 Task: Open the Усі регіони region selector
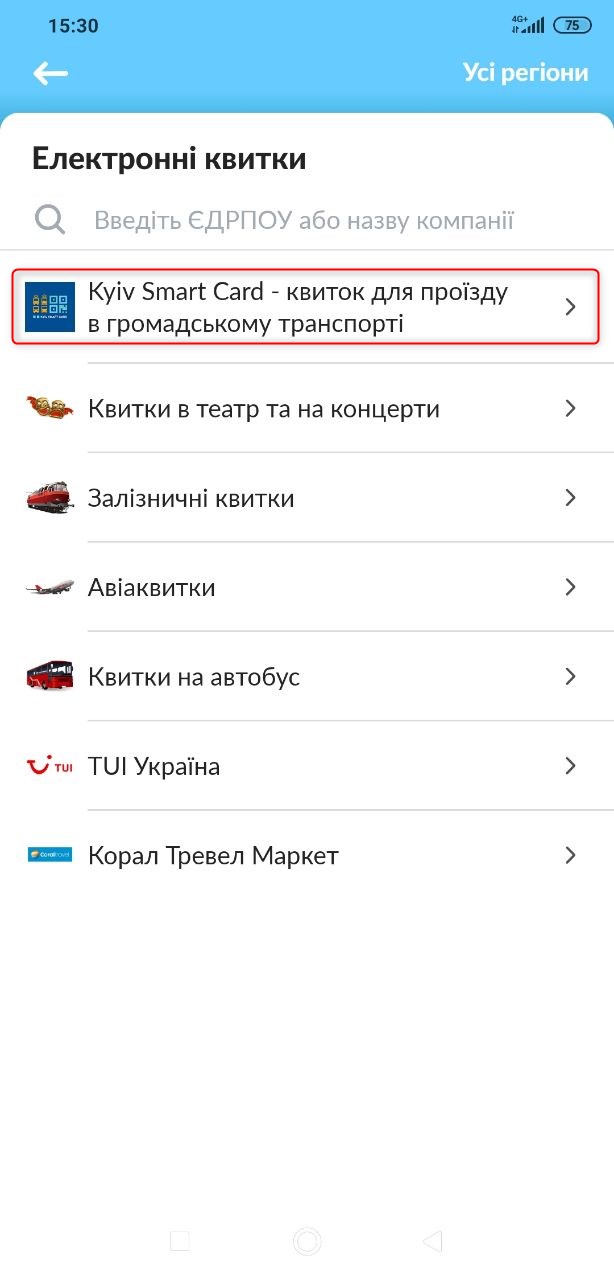click(525, 73)
